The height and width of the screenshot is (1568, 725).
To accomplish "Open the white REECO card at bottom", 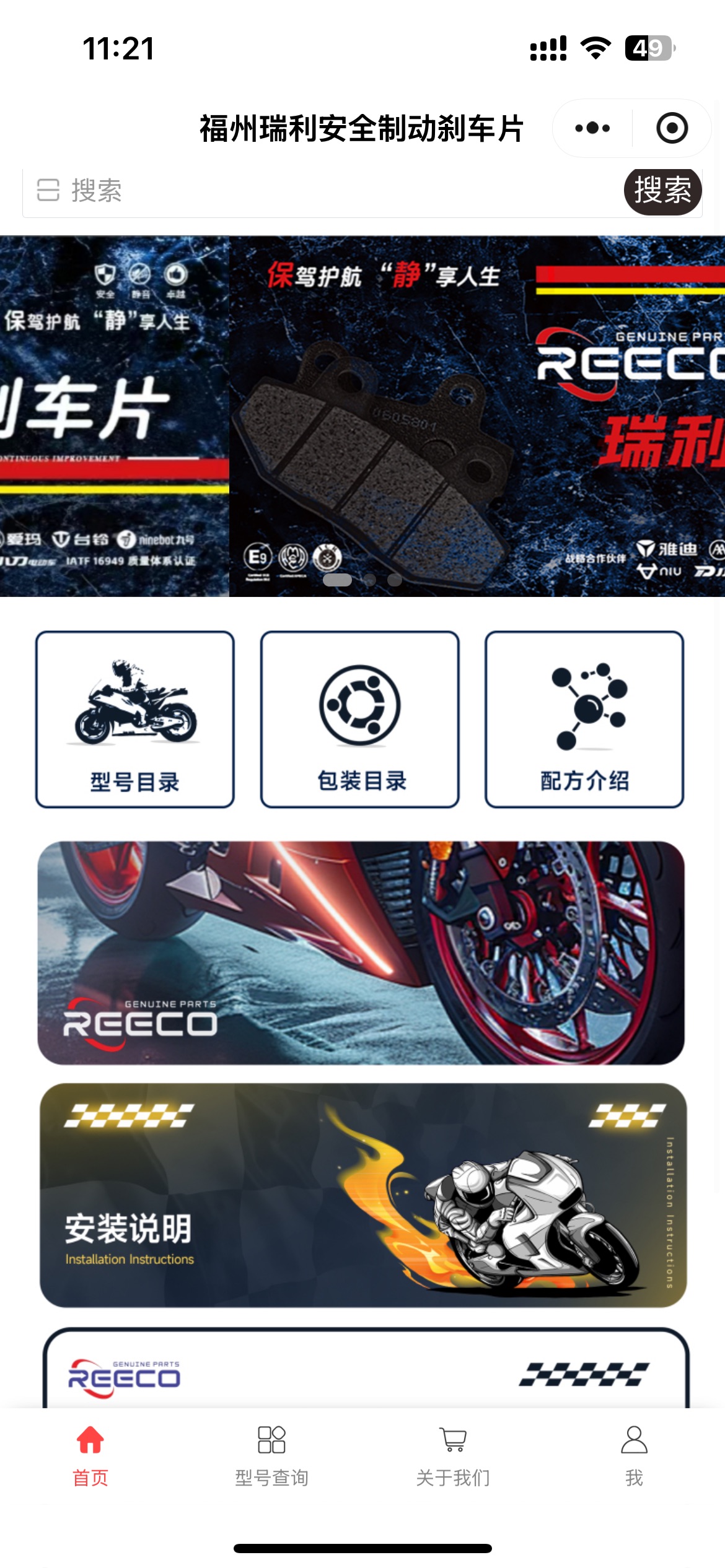I will coord(366,1370).
